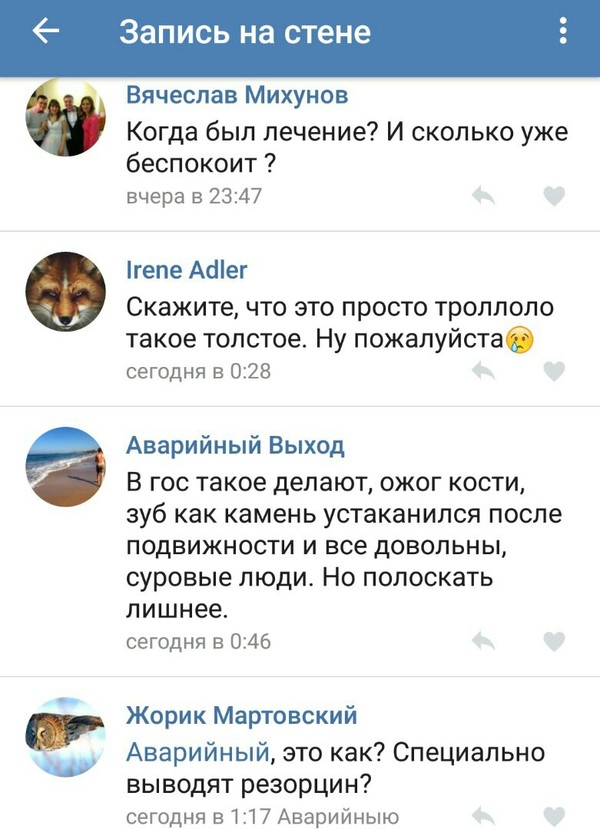
Task: Open Irene Adler's profile name
Action: click(187, 269)
